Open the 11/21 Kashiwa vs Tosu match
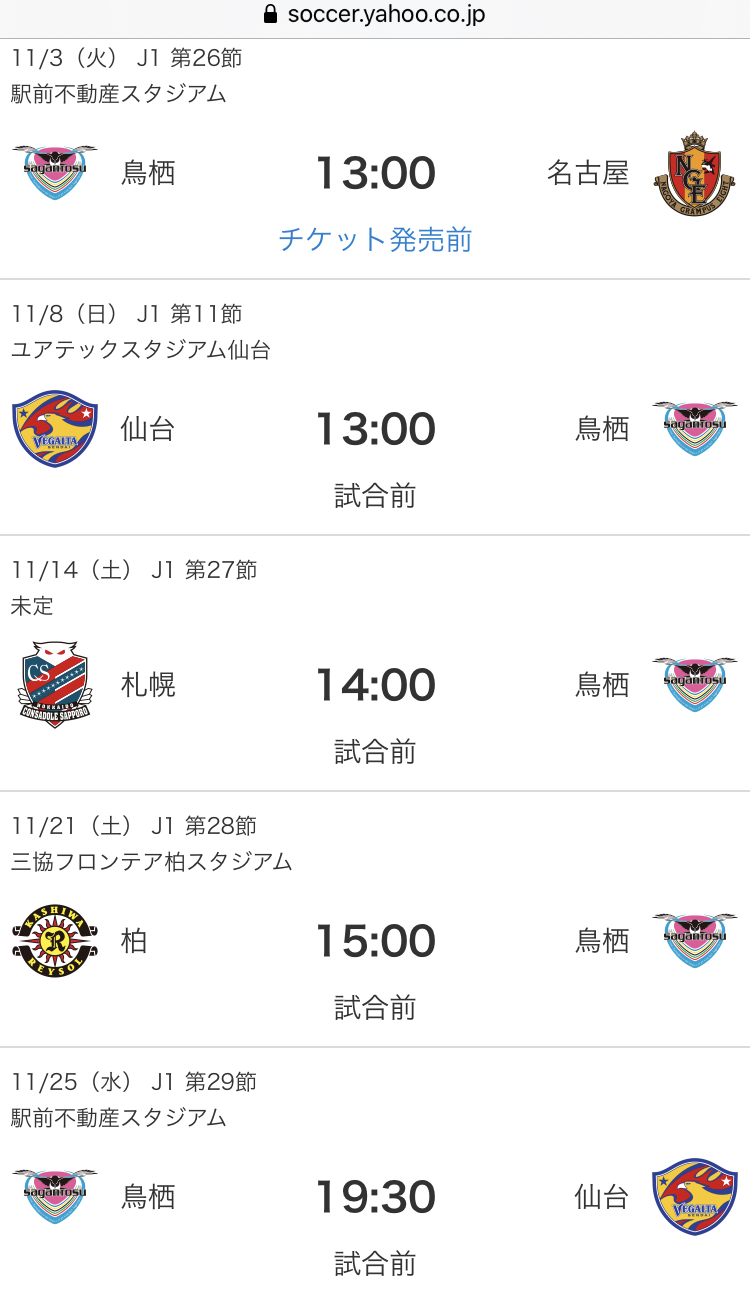This screenshot has height=1294, width=750. tap(375, 919)
